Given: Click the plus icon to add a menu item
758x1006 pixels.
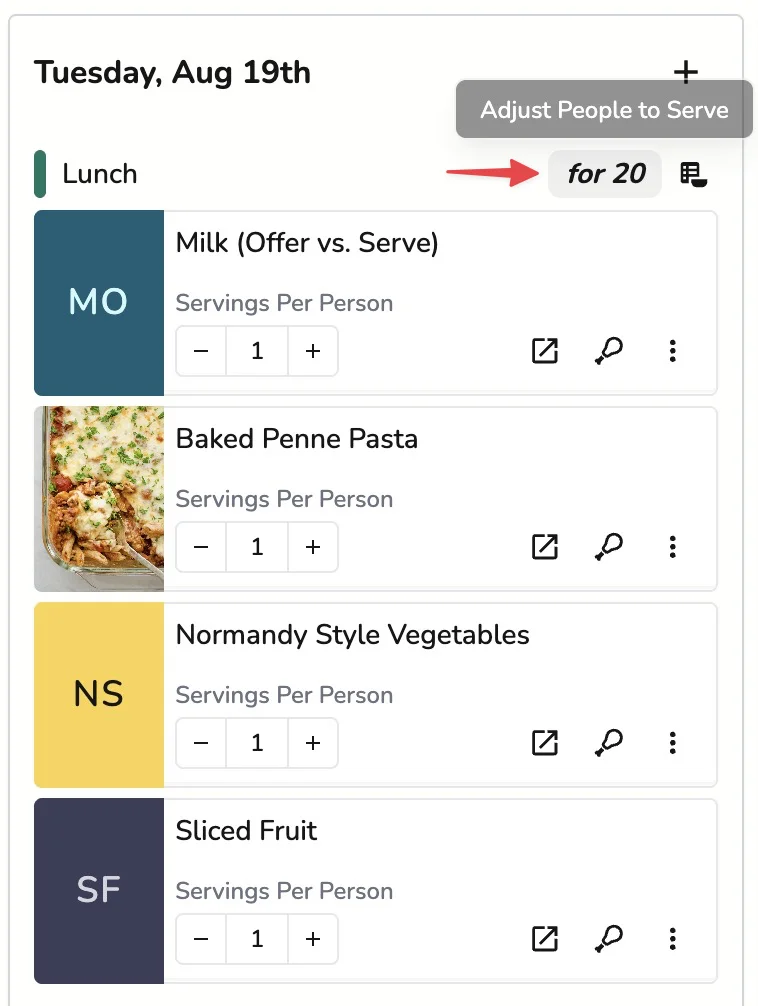Looking at the screenshot, I should point(686,72).
